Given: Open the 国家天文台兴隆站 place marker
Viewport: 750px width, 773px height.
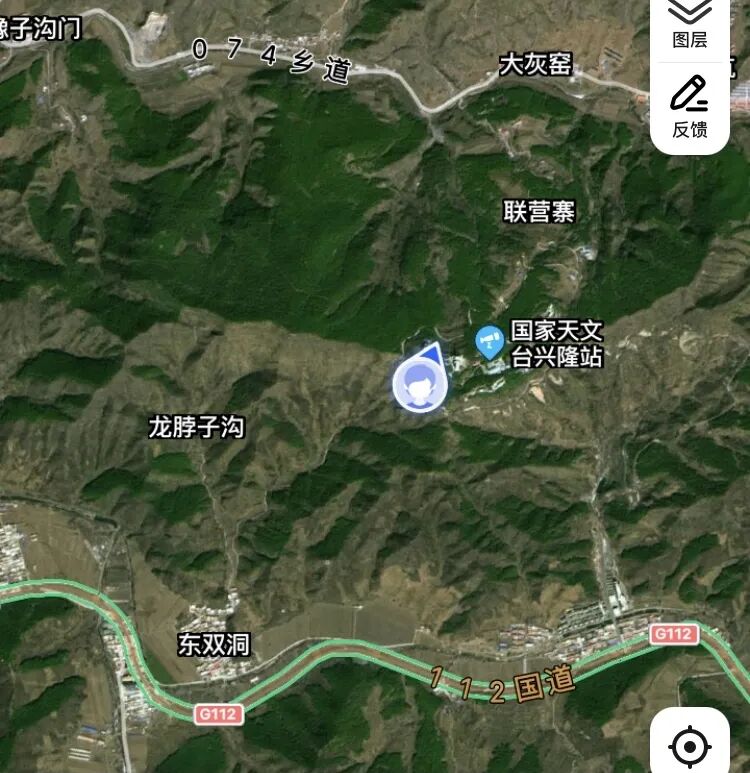Looking at the screenshot, I should (x=489, y=344).
